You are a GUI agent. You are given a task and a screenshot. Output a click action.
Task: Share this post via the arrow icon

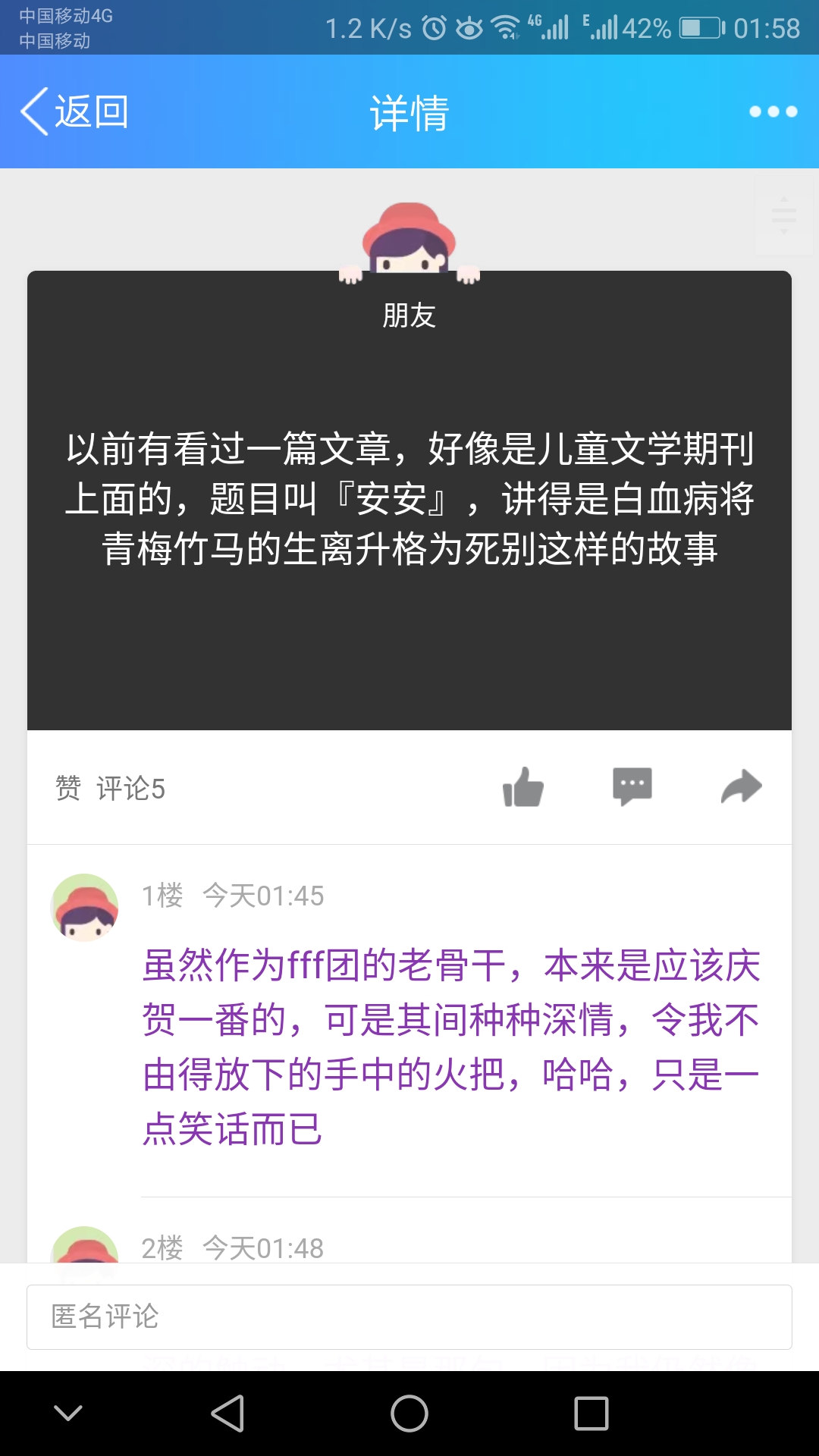[x=741, y=786]
